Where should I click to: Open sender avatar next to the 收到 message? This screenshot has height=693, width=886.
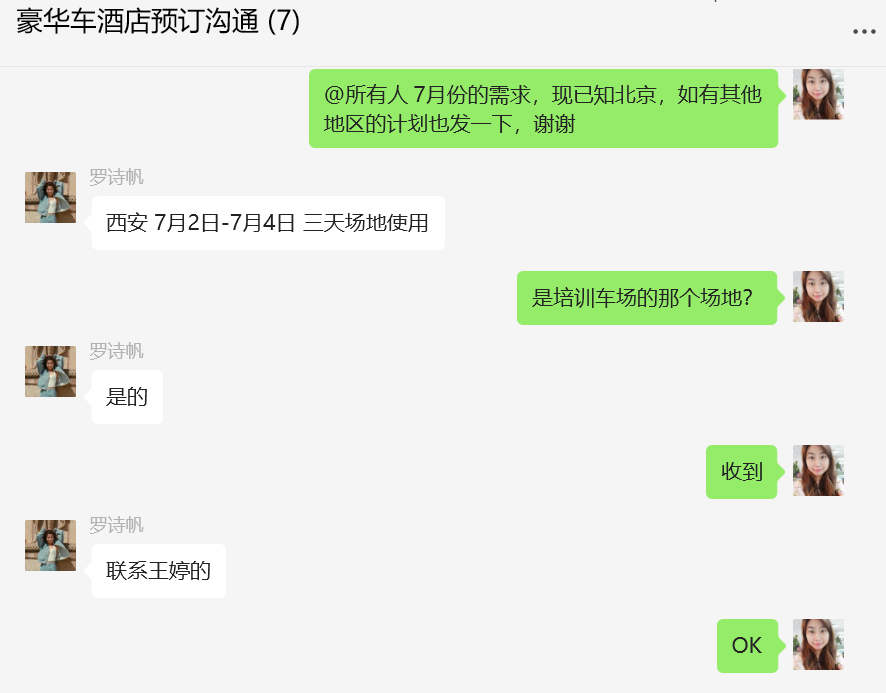pyautogui.click(x=818, y=470)
